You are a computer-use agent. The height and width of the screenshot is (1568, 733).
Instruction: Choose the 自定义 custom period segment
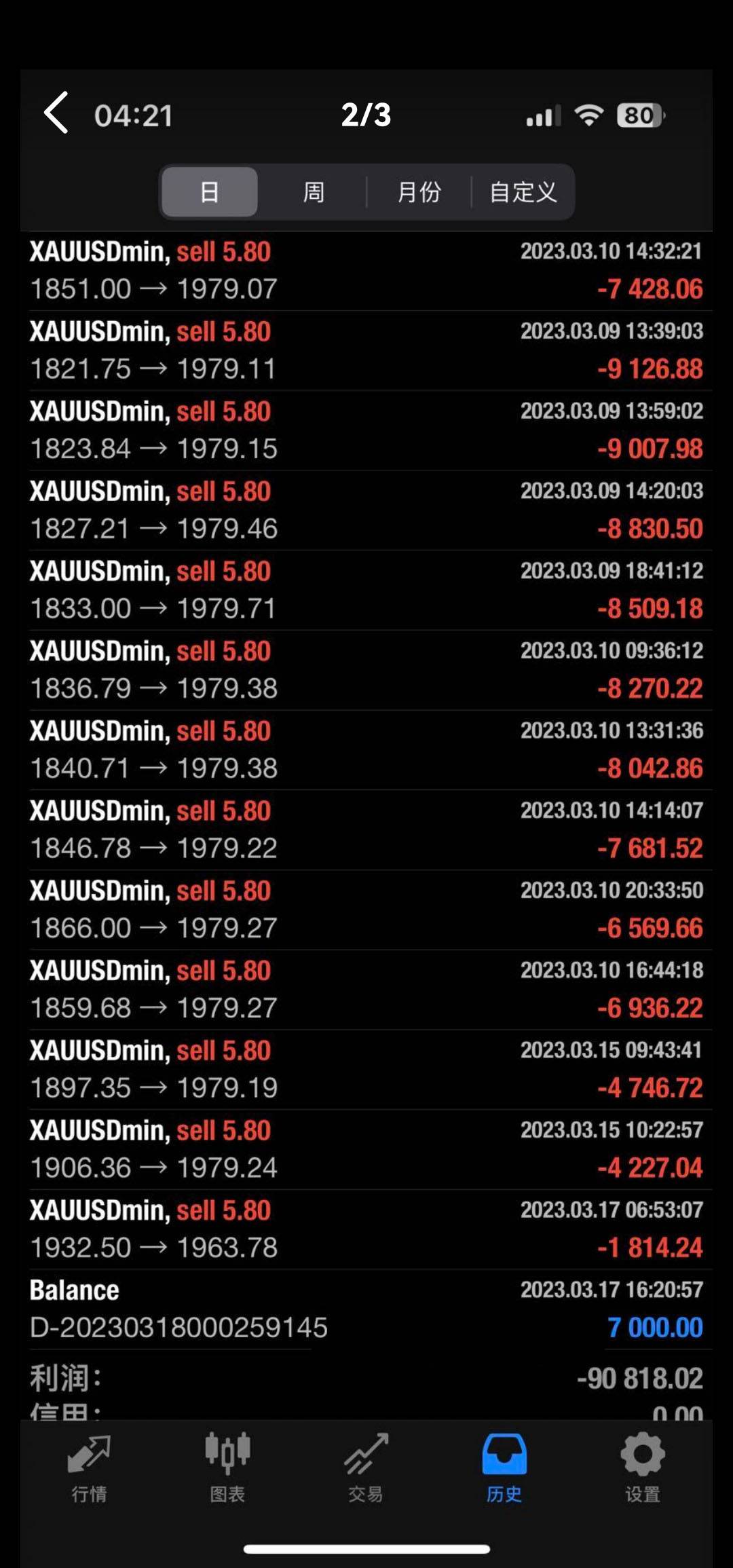[x=523, y=192]
